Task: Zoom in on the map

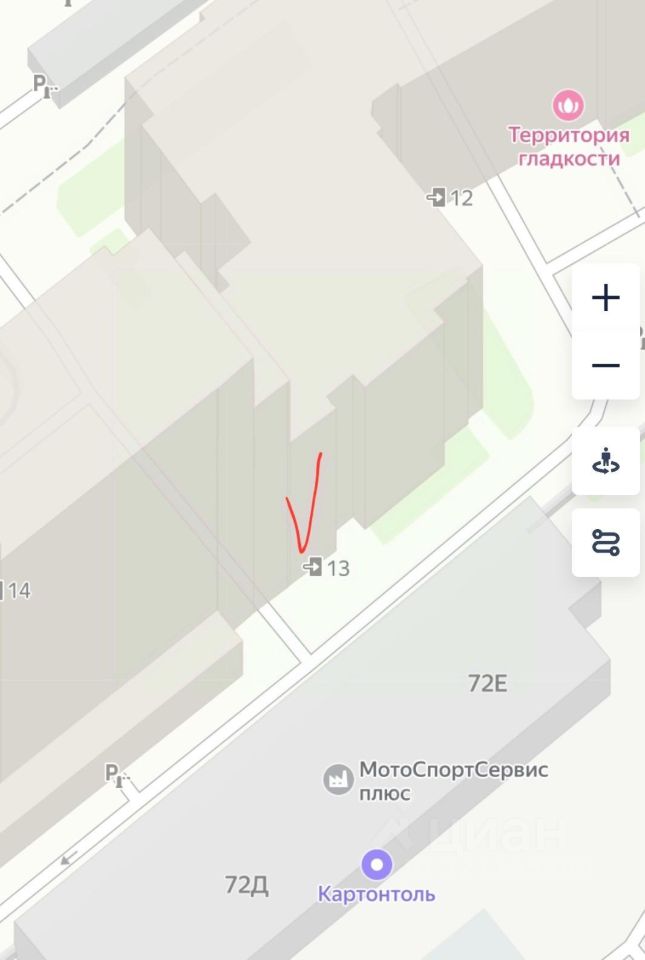Action: 605,298
